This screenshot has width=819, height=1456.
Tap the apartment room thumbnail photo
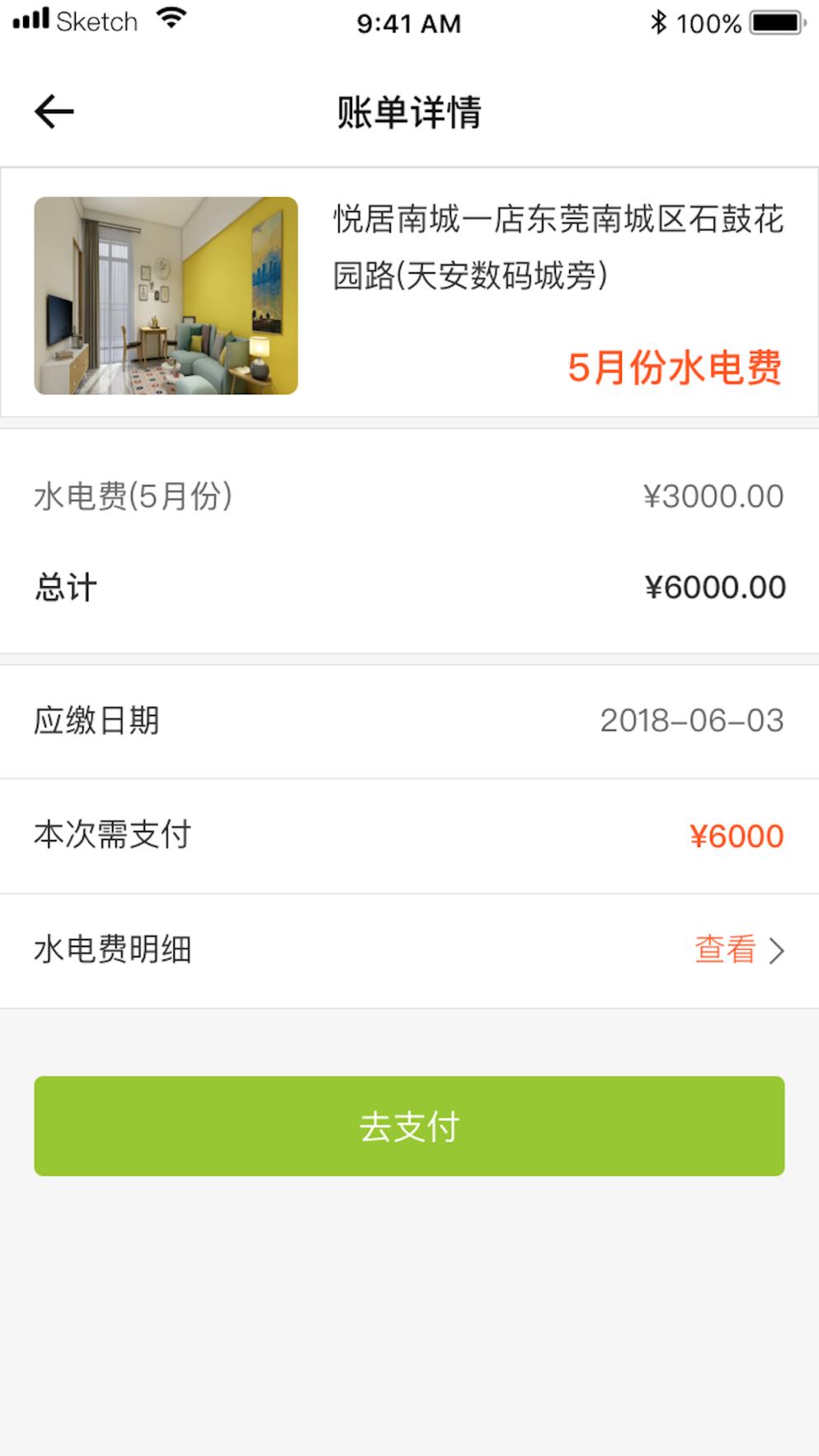pyautogui.click(x=167, y=296)
